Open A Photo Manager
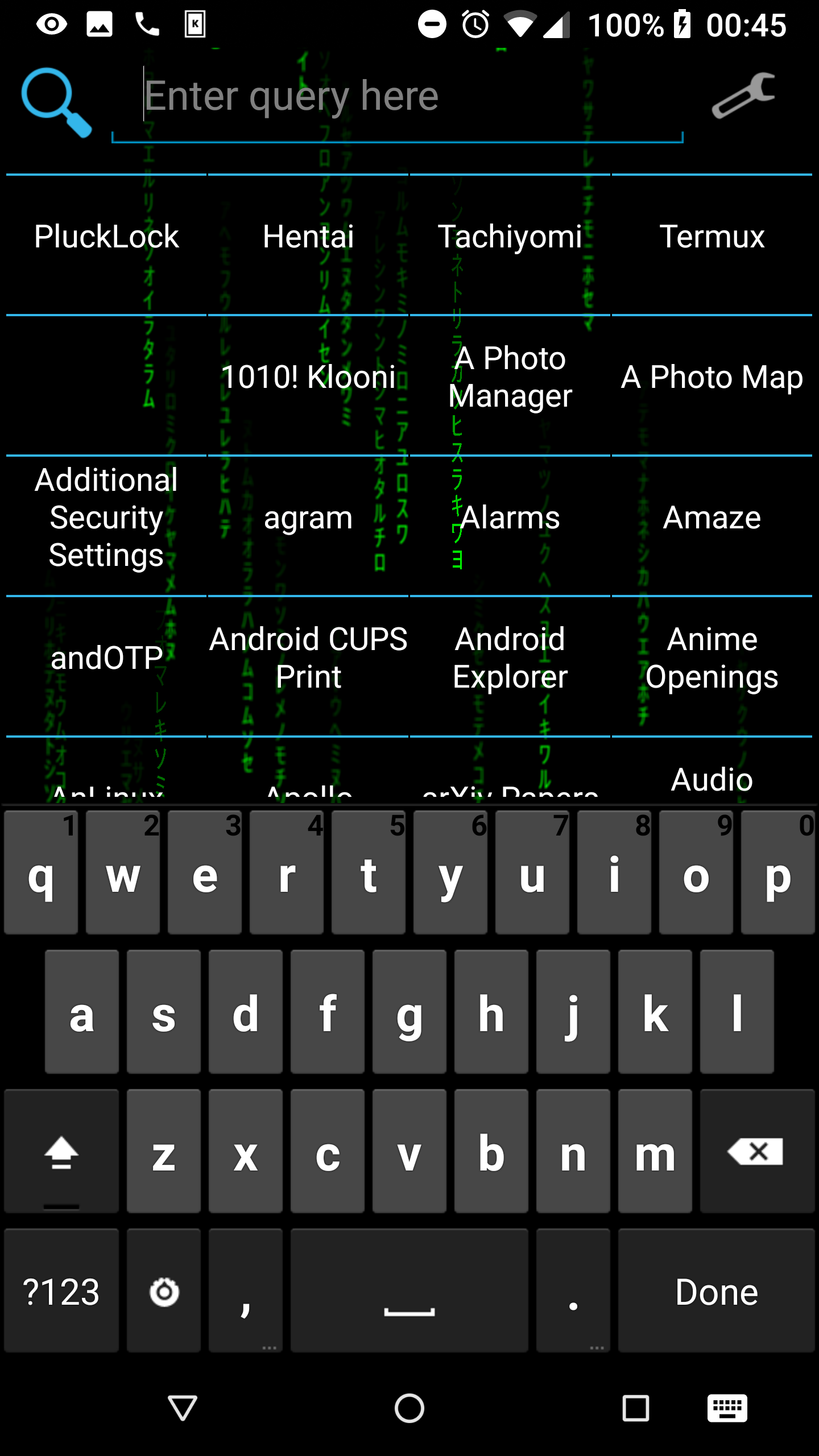Image resolution: width=819 pixels, height=1456 pixels. coord(510,377)
